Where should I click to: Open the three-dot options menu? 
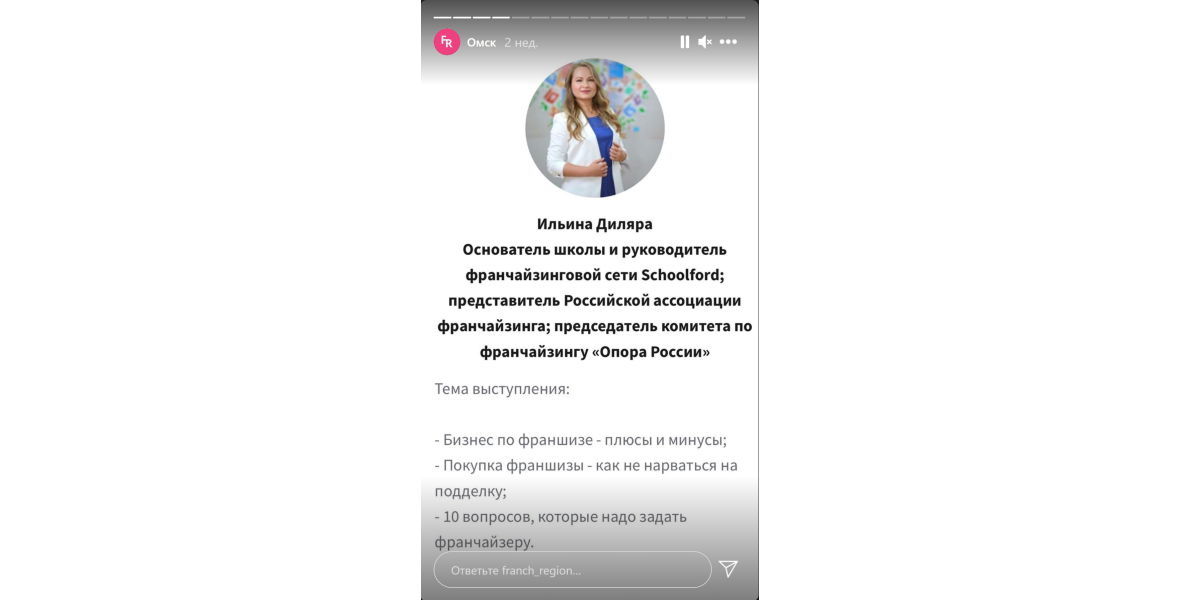[728, 42]
